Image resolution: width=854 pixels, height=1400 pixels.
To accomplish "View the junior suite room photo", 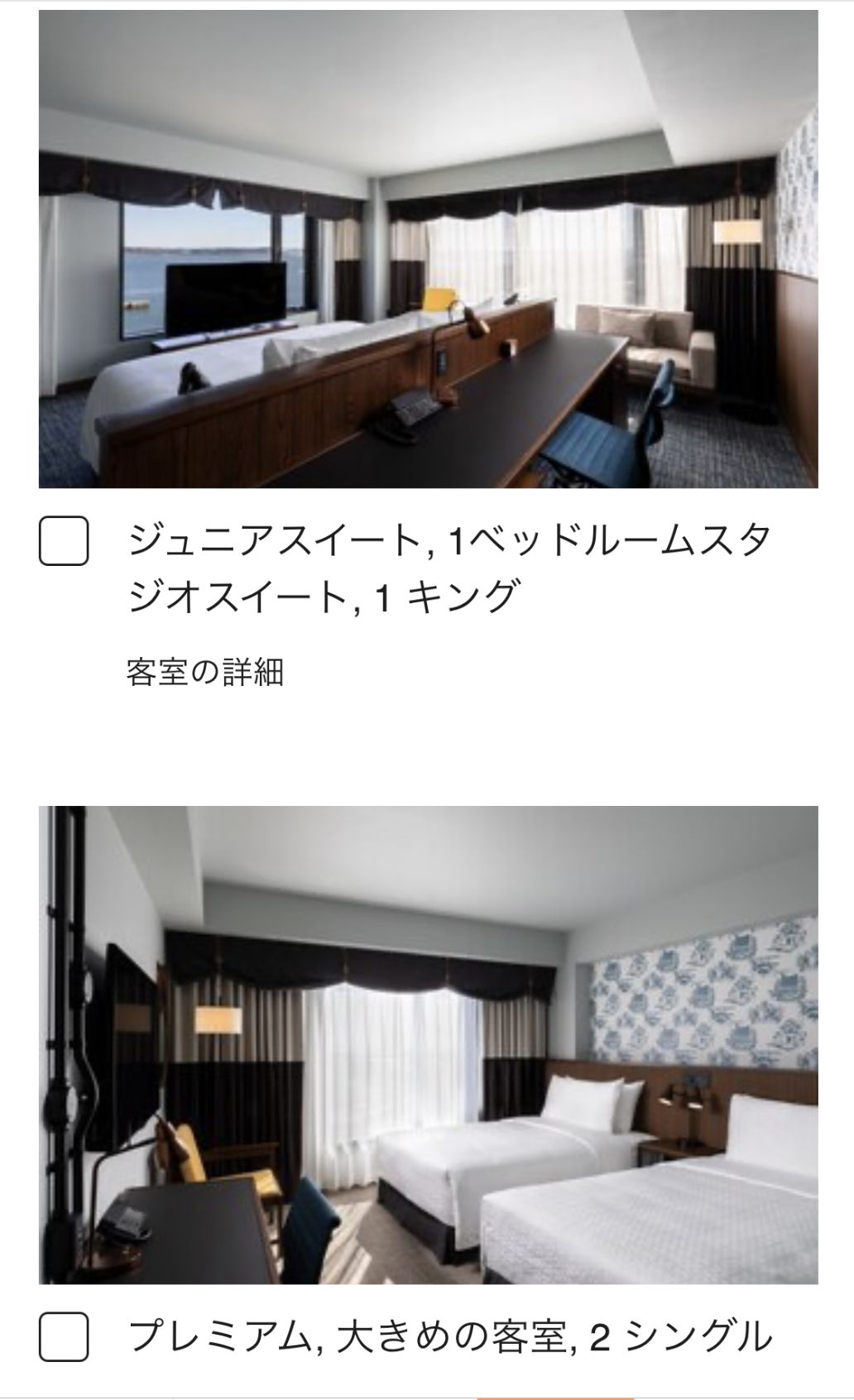I will pos(428,249).
